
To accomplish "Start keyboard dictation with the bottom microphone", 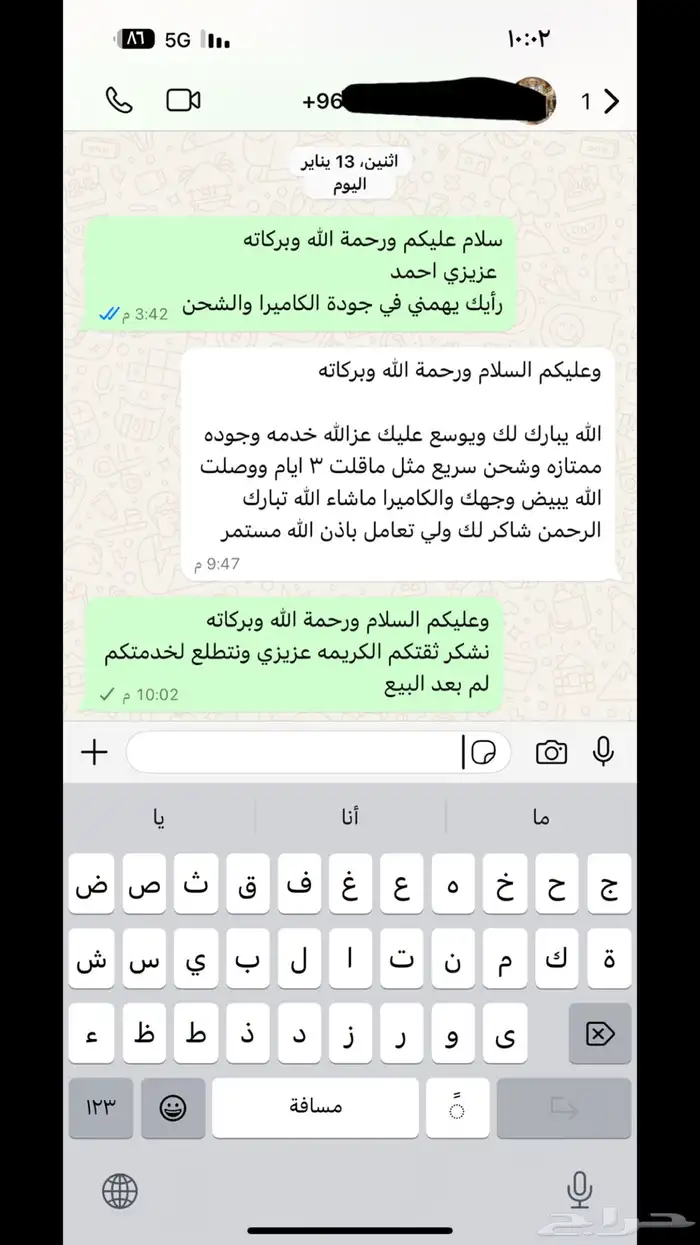I will coord(579,1189).
